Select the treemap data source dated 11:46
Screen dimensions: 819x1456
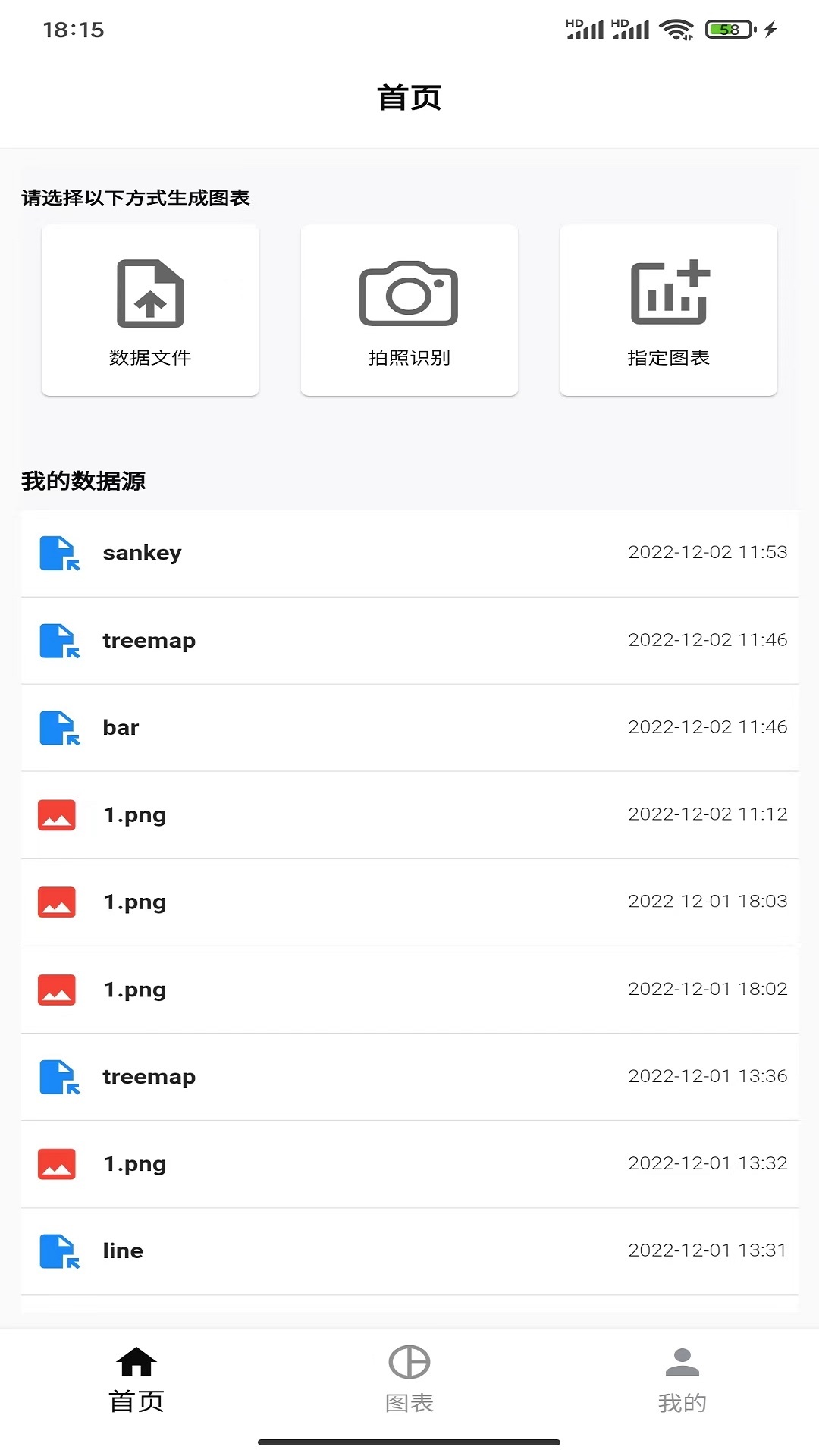pos(409,641)
